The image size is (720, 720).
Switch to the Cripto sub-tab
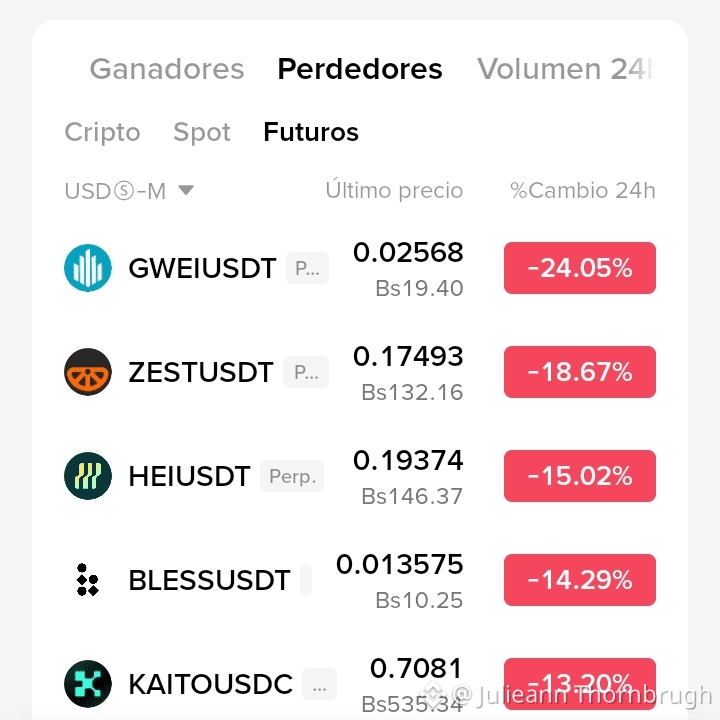point(102,132)
